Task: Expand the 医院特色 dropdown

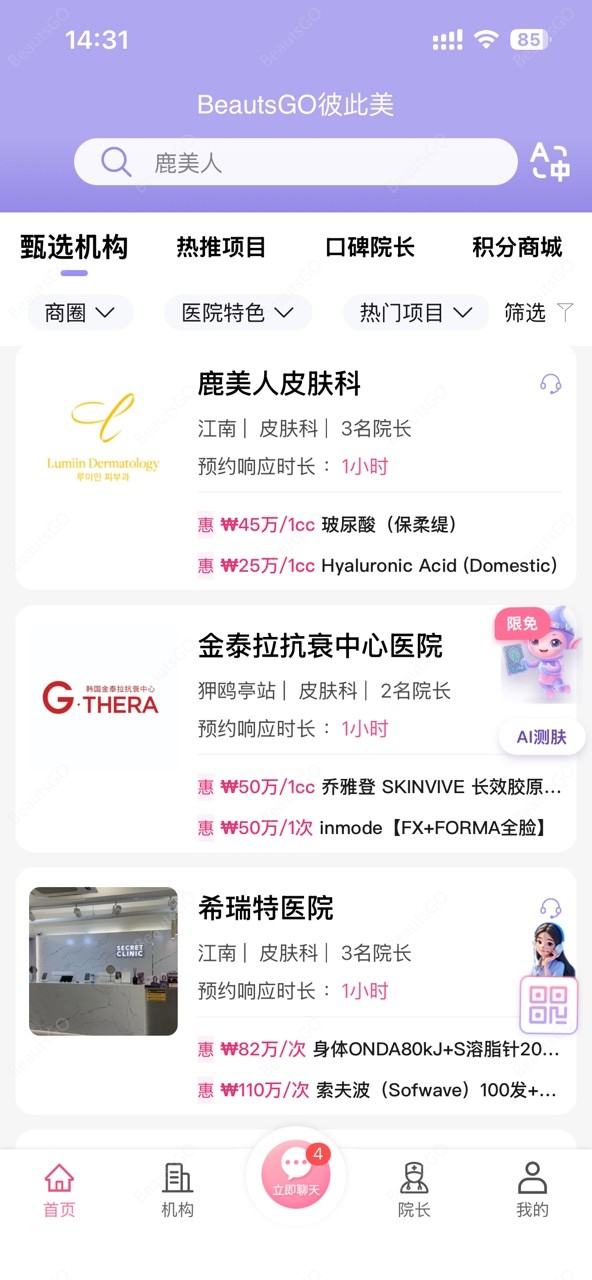Action: tap(238, 313)
